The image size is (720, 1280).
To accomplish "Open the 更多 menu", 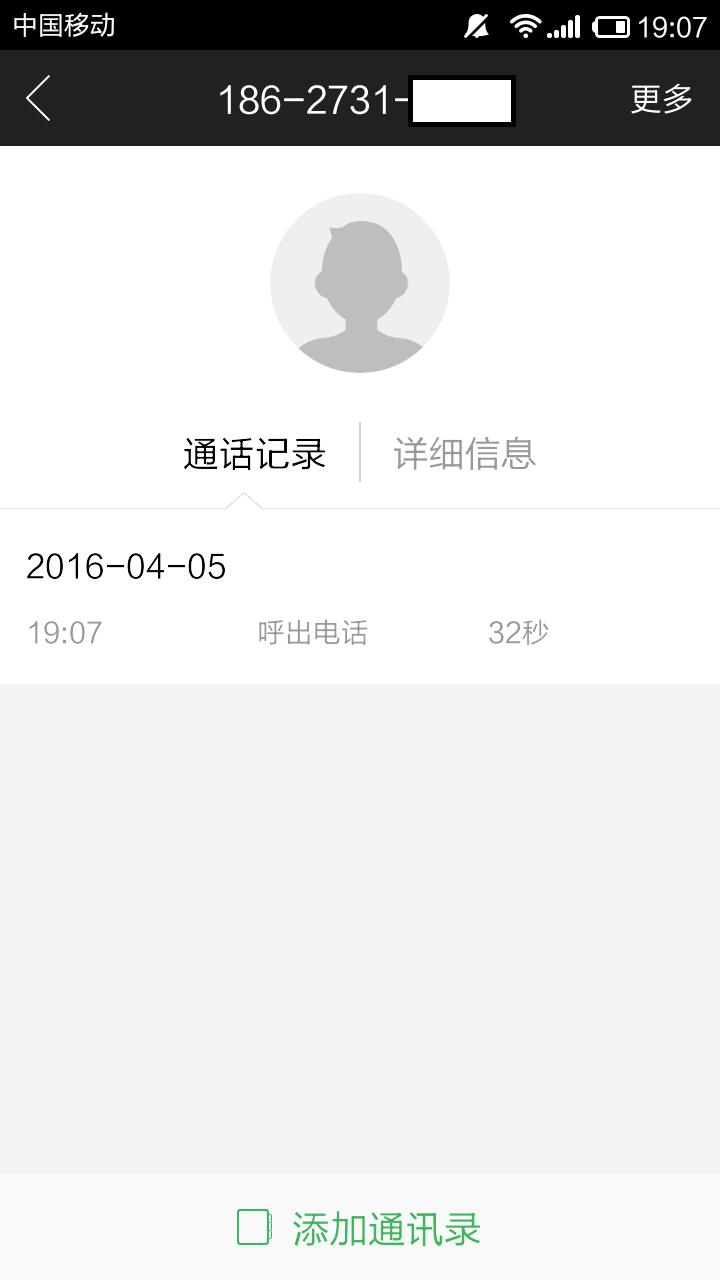I will point(661,99).
